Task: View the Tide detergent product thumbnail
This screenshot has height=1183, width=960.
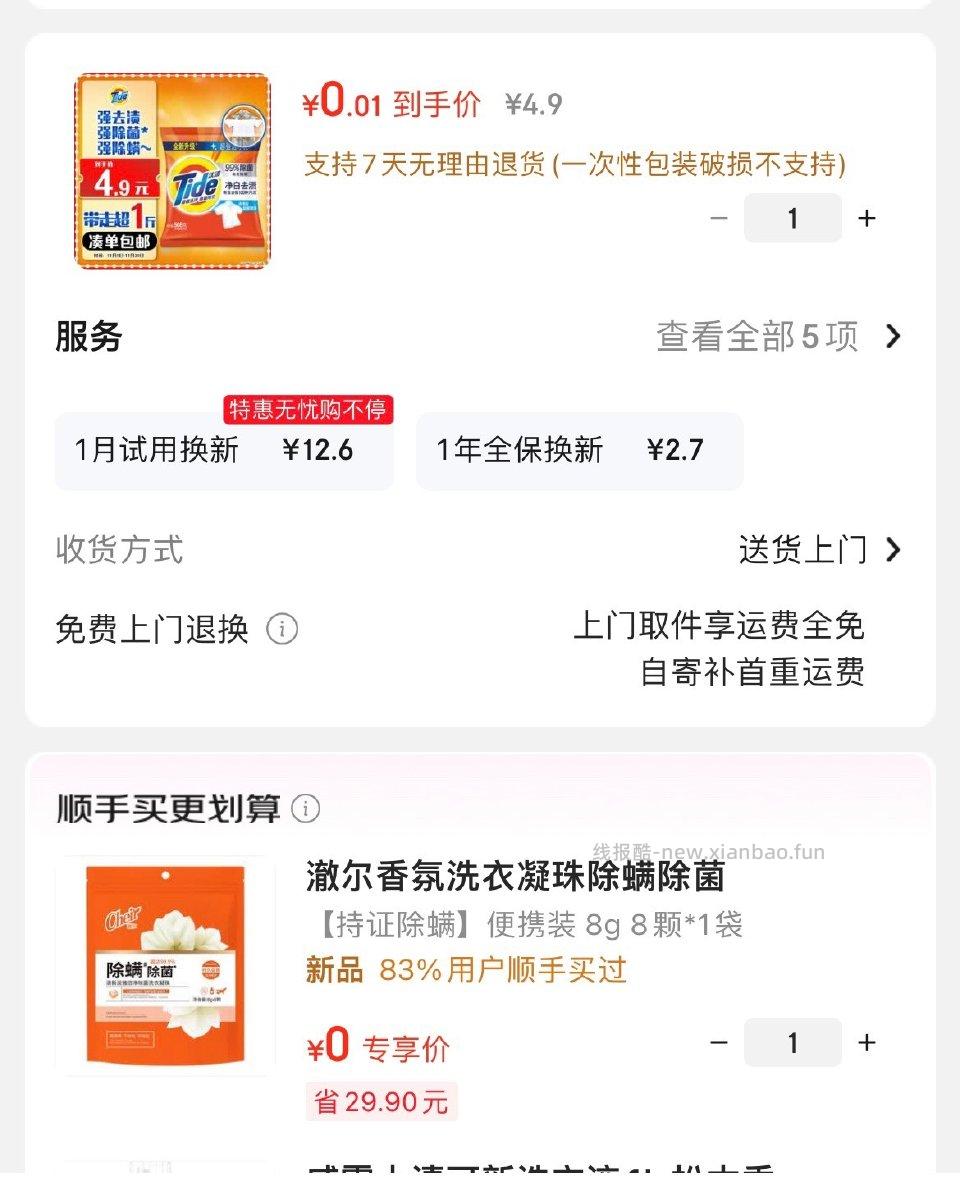Action: coord(170,170)
